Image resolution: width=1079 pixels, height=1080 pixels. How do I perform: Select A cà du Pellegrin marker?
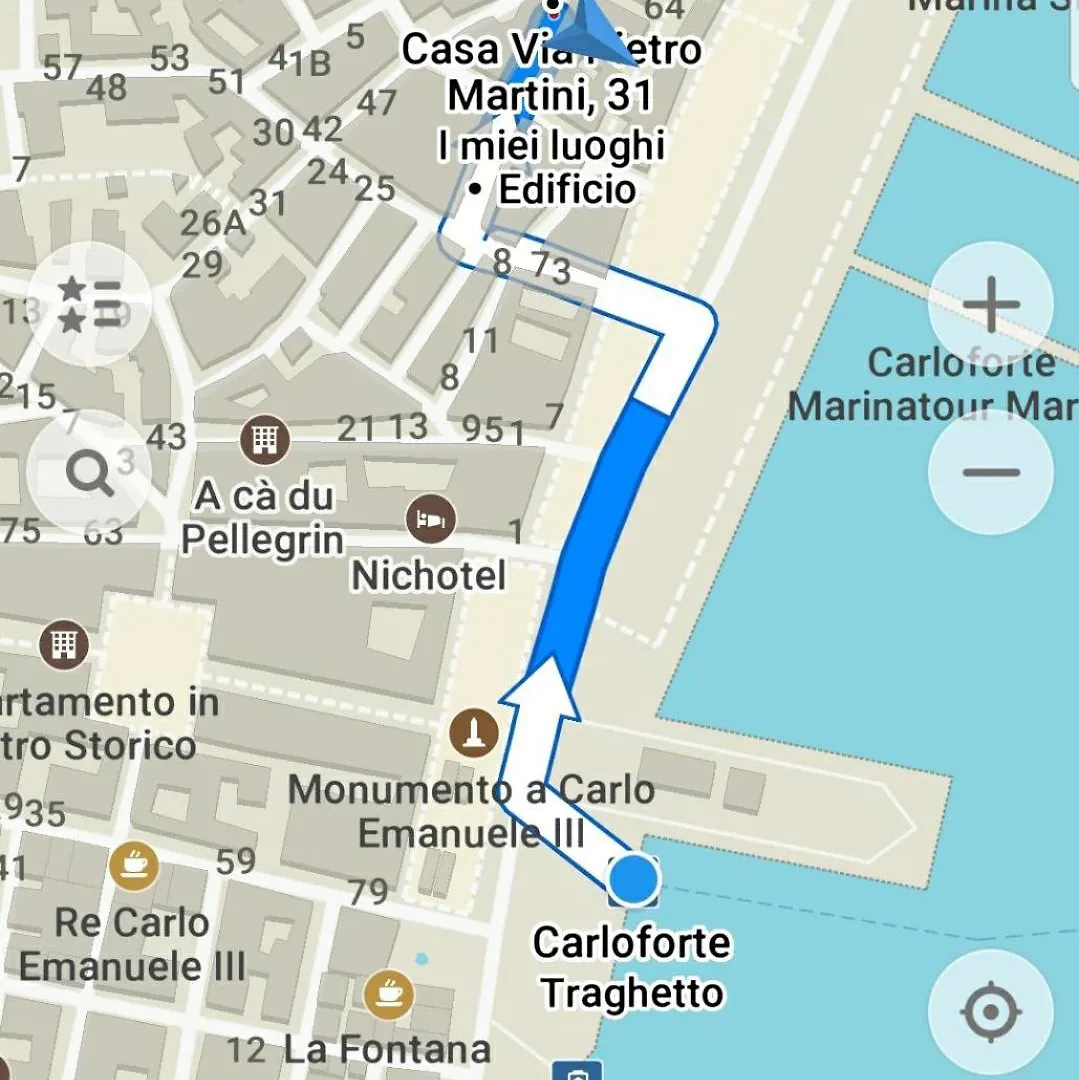point(264,438)
